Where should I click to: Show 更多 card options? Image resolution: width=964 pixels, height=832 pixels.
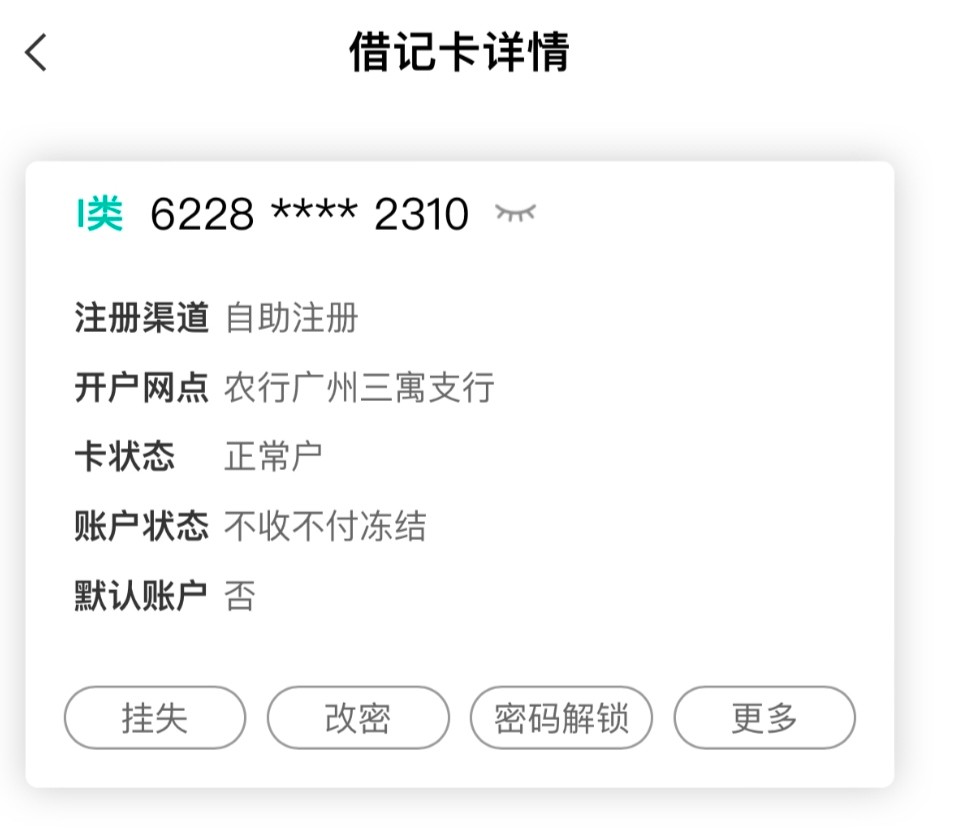tap(764, 718)
